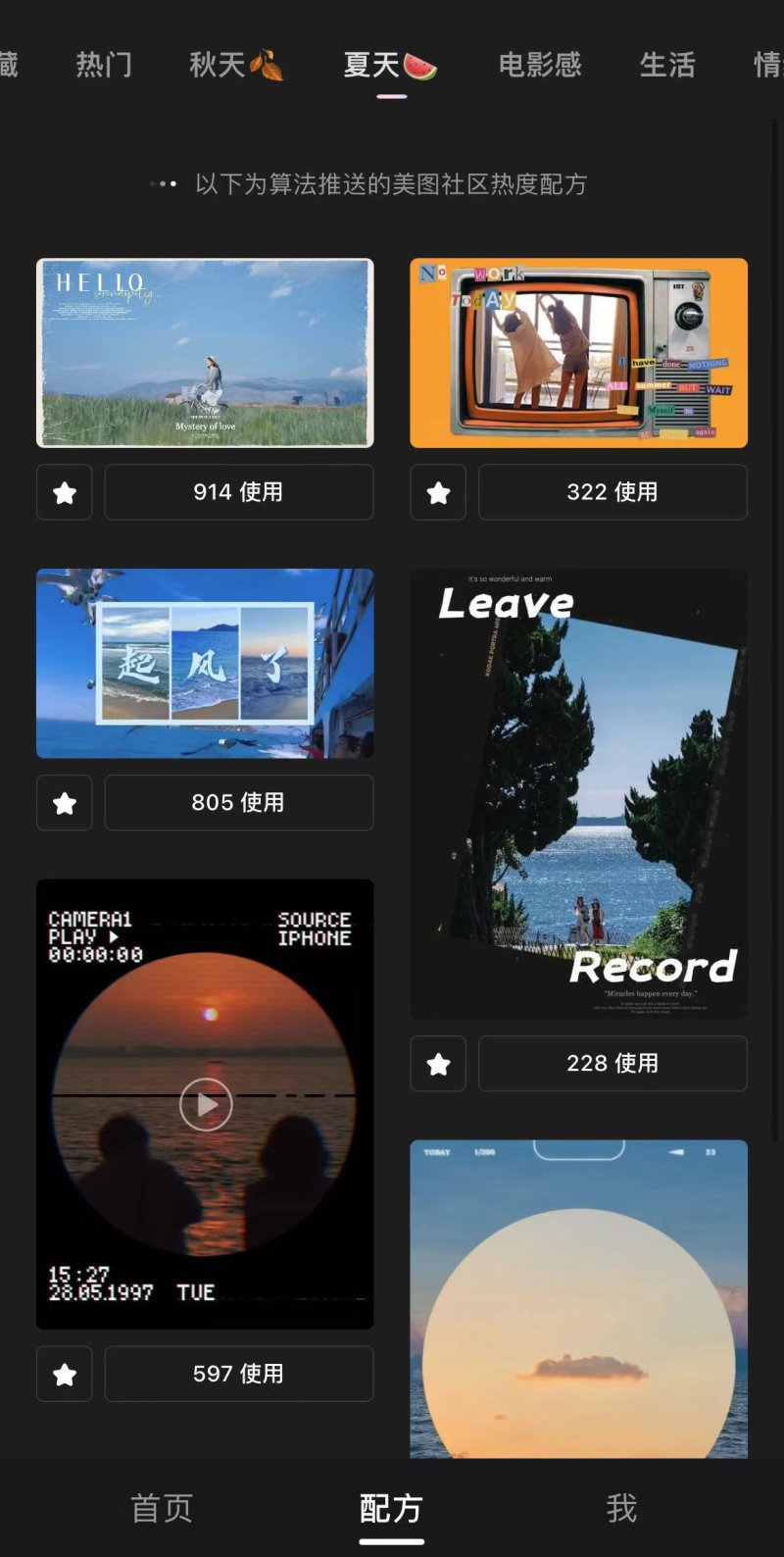Go to the 首页 tab
This screenshot has height=1557, width=784.
[x=162, y=1508]
